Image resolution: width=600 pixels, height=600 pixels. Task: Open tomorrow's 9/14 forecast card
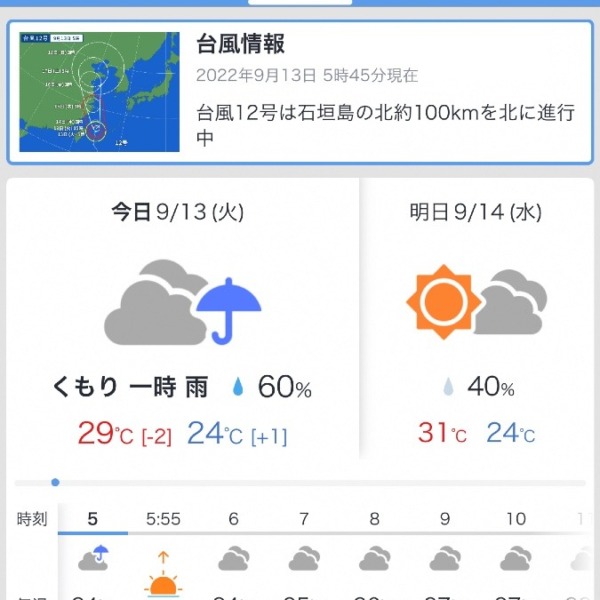475,320
